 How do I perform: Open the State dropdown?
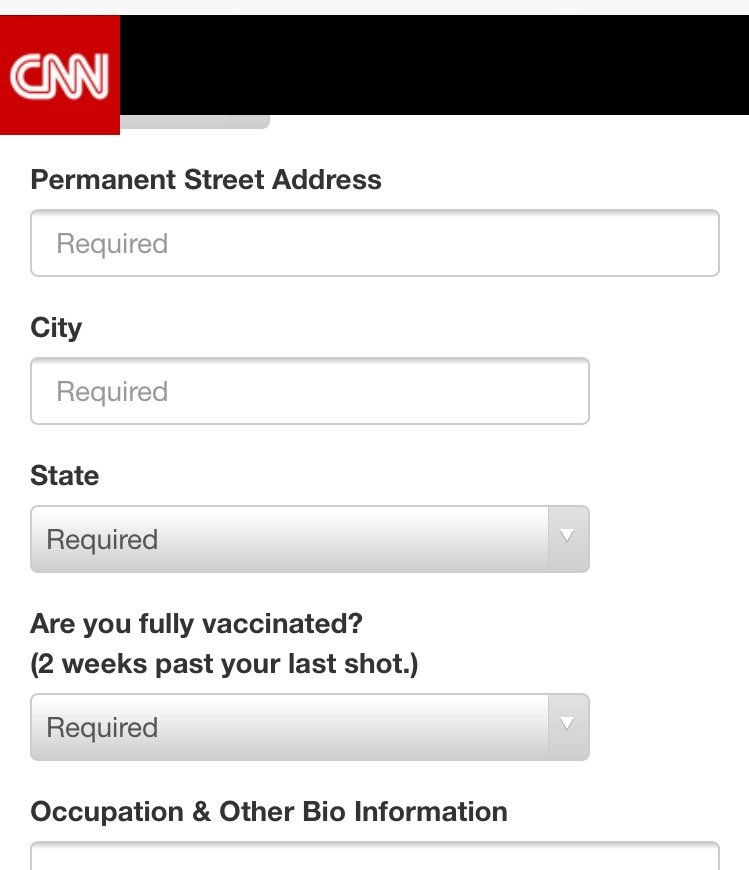(x=309, y=539)
